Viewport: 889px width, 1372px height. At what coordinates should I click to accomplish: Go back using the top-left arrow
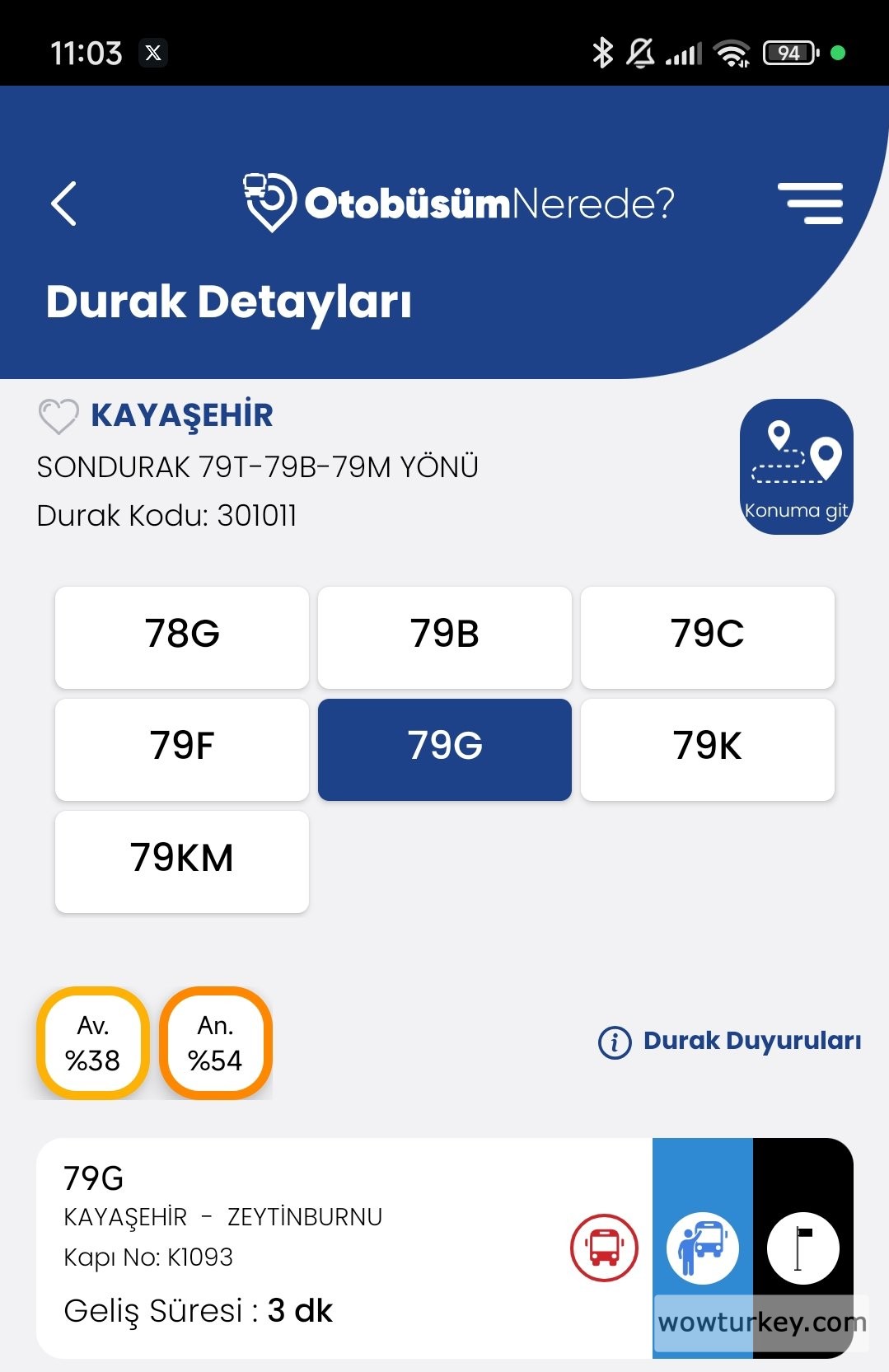coord(63,204)
